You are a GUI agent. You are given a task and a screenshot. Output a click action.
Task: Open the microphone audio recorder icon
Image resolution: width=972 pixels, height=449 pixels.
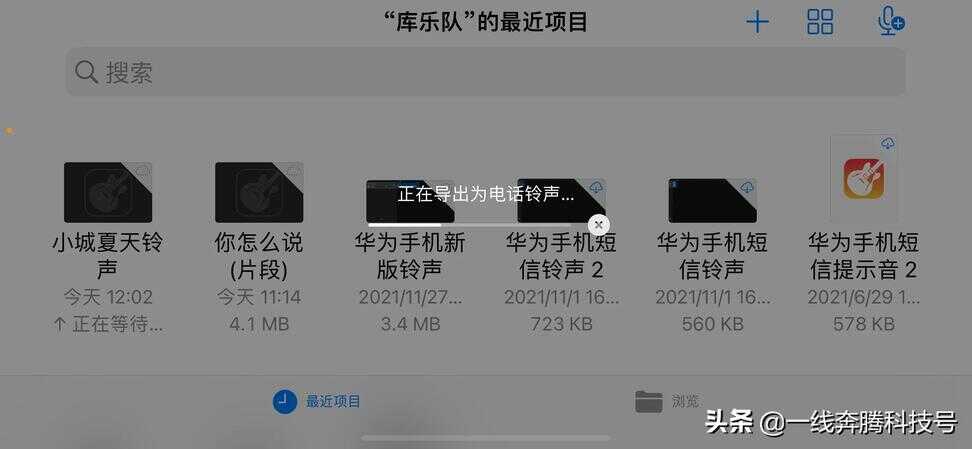(x=890, y=22)
